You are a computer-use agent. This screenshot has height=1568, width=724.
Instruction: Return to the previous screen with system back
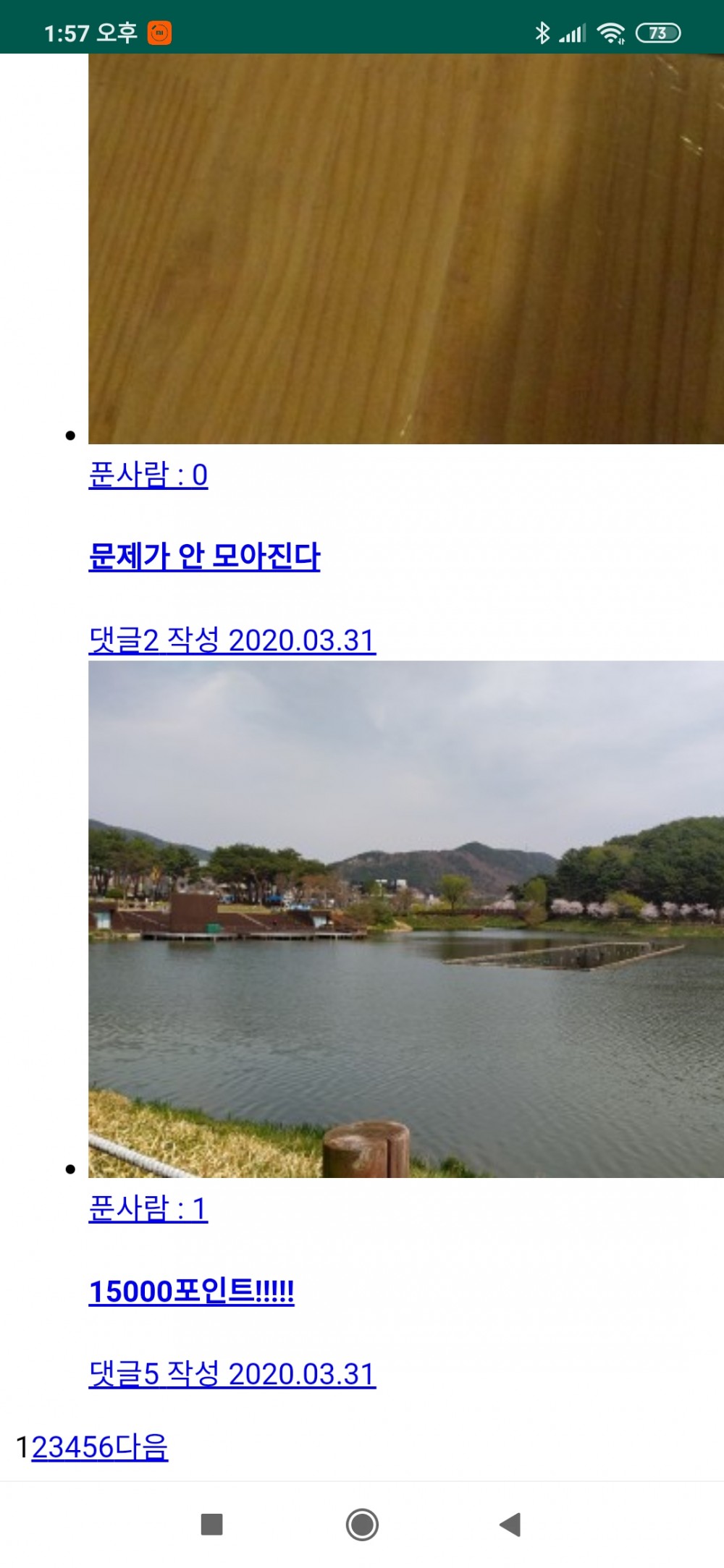point(510,1525)
